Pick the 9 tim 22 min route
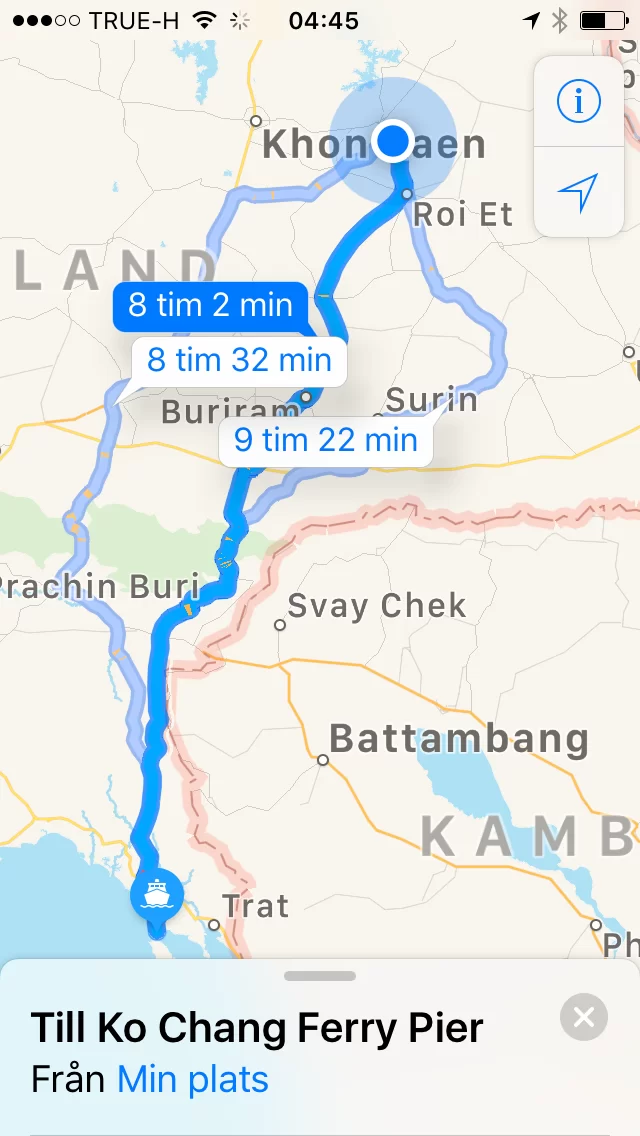The width and height of the screenshot is (640, 1136). [326, 439]
